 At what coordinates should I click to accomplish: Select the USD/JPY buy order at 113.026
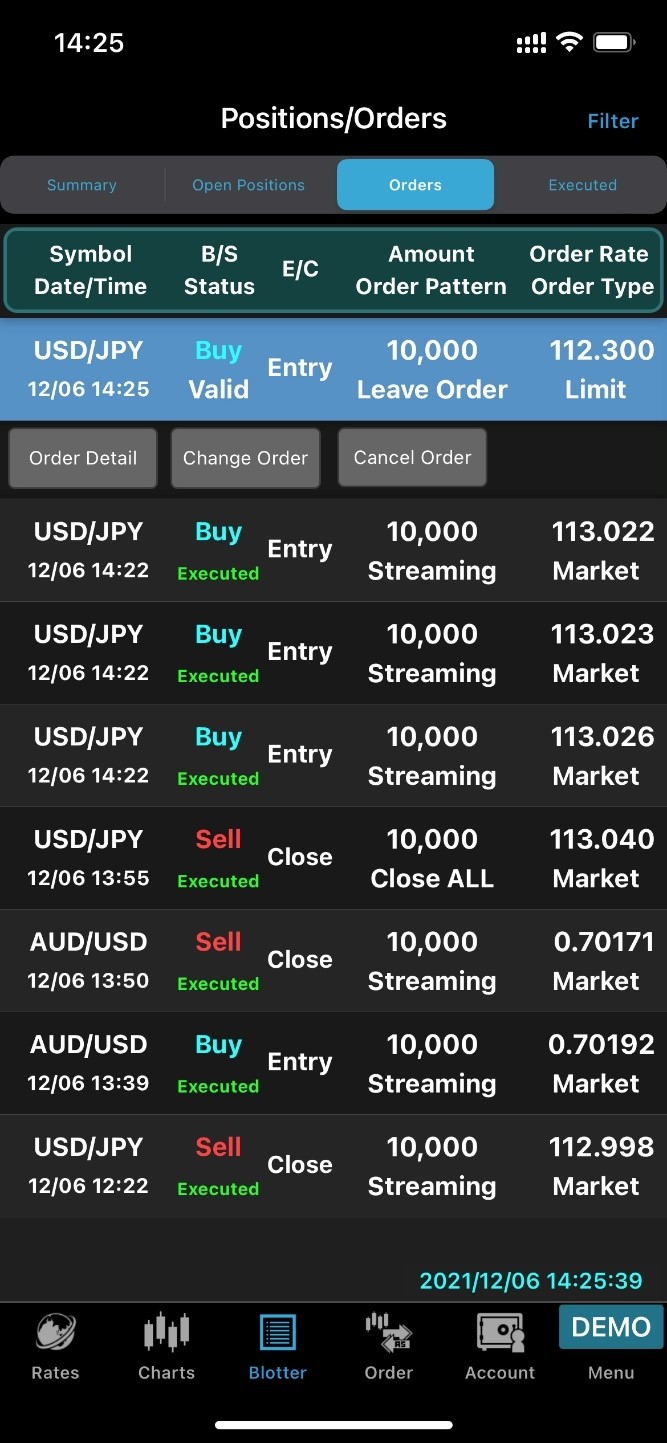point(333,756)
